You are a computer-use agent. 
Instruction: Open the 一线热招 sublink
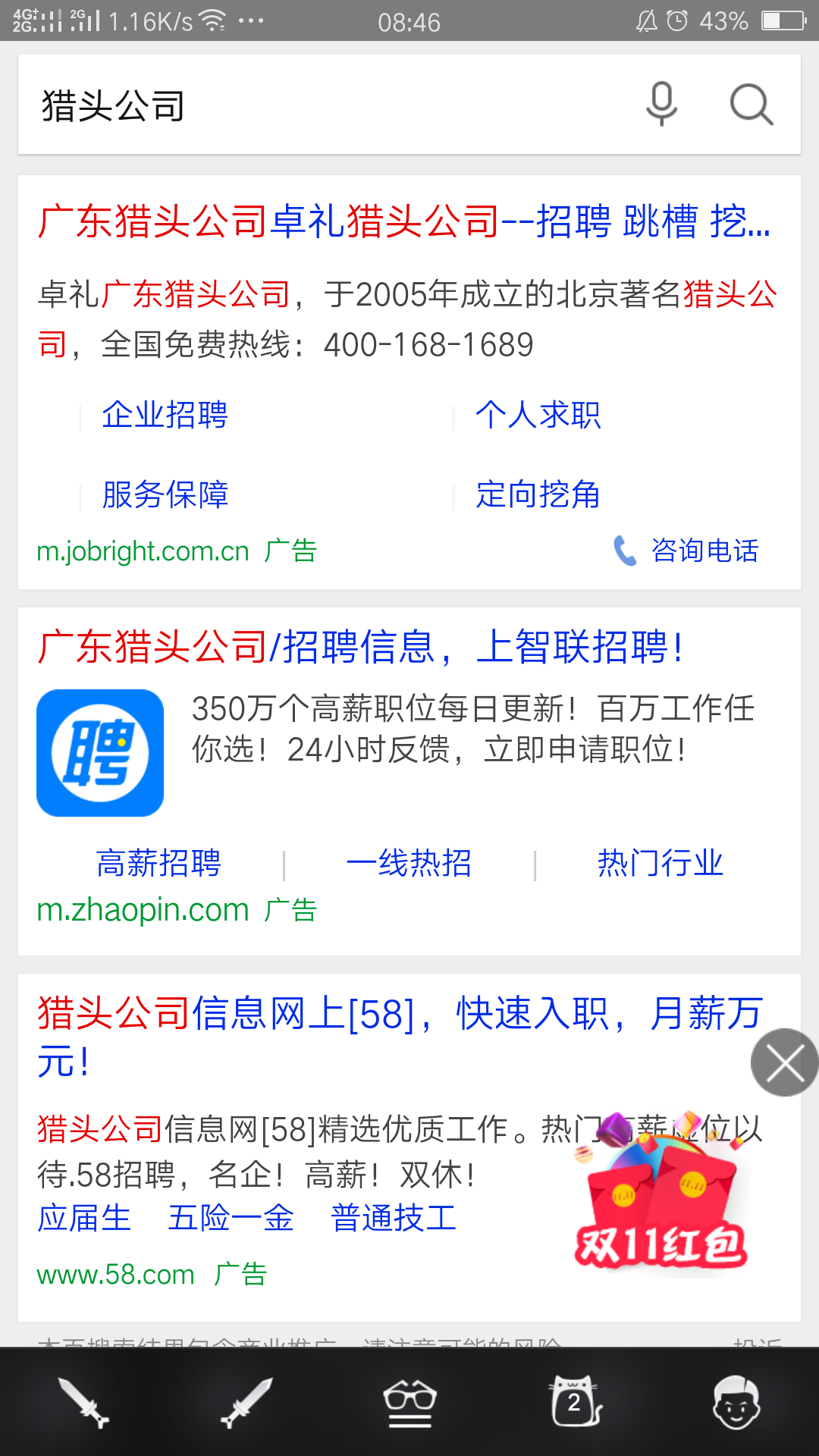coord(409,863)
